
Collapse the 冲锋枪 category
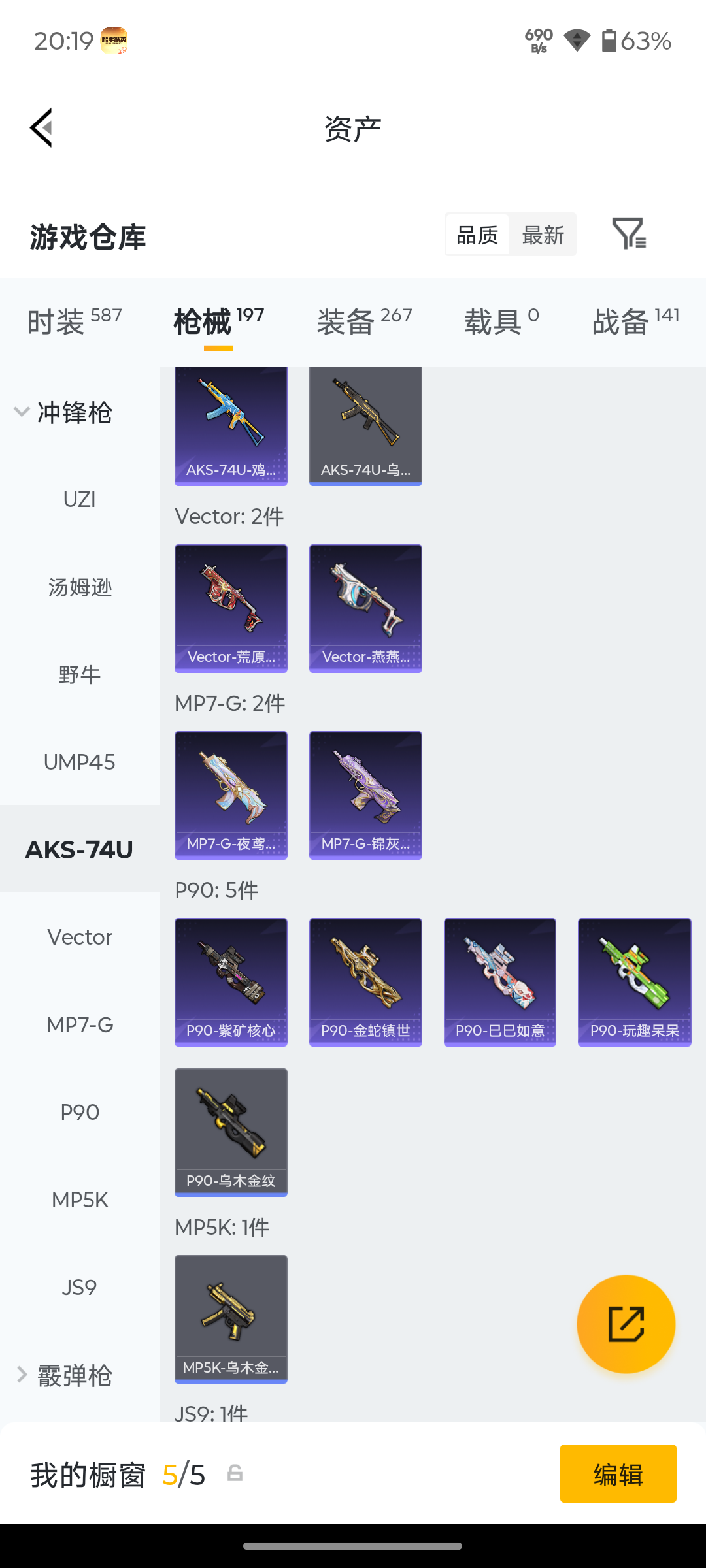tap(63, 412)
